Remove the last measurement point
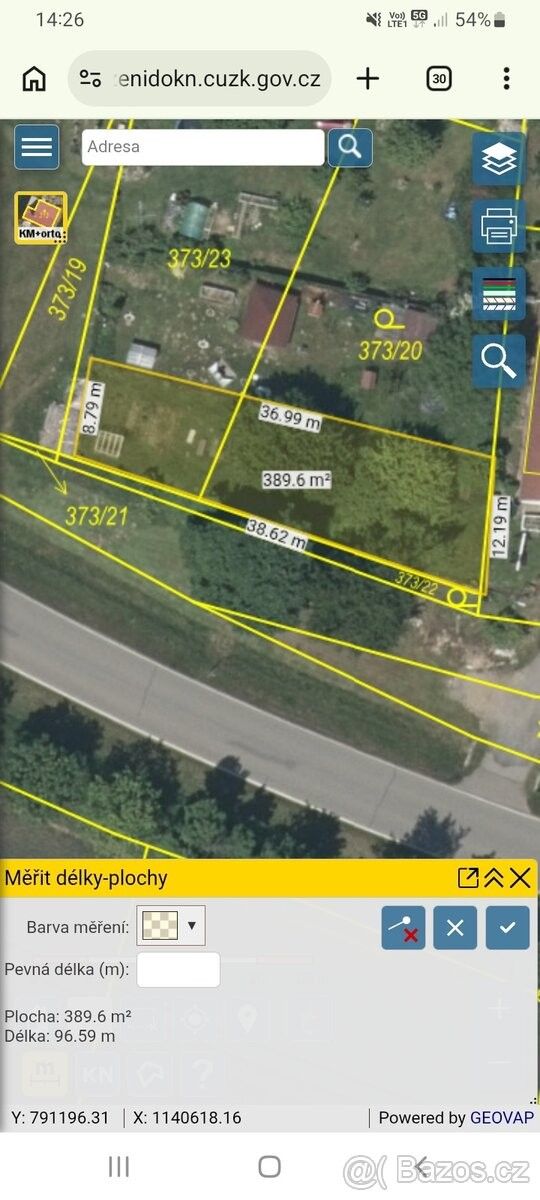This screenshot has width=540, height=1200. [404, 928]
